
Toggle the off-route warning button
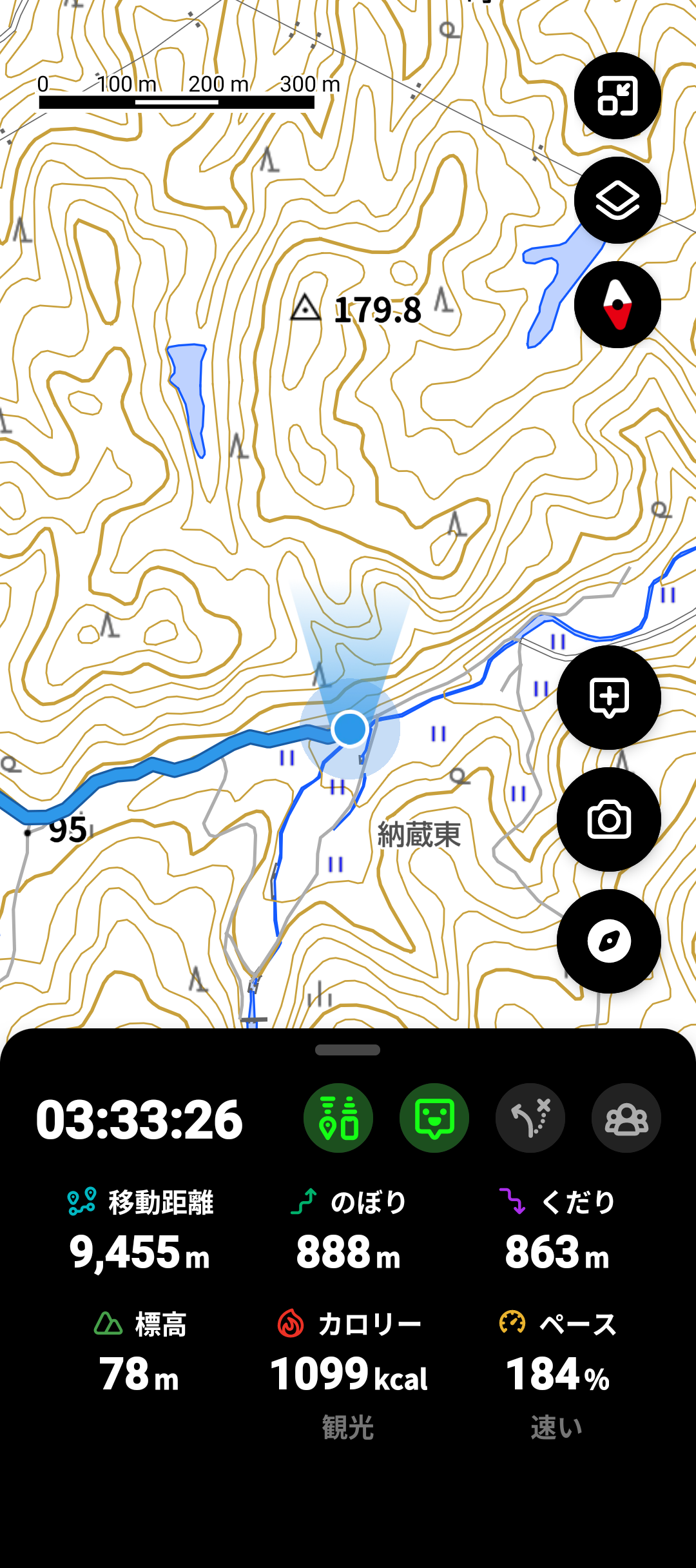(530, 1118)
